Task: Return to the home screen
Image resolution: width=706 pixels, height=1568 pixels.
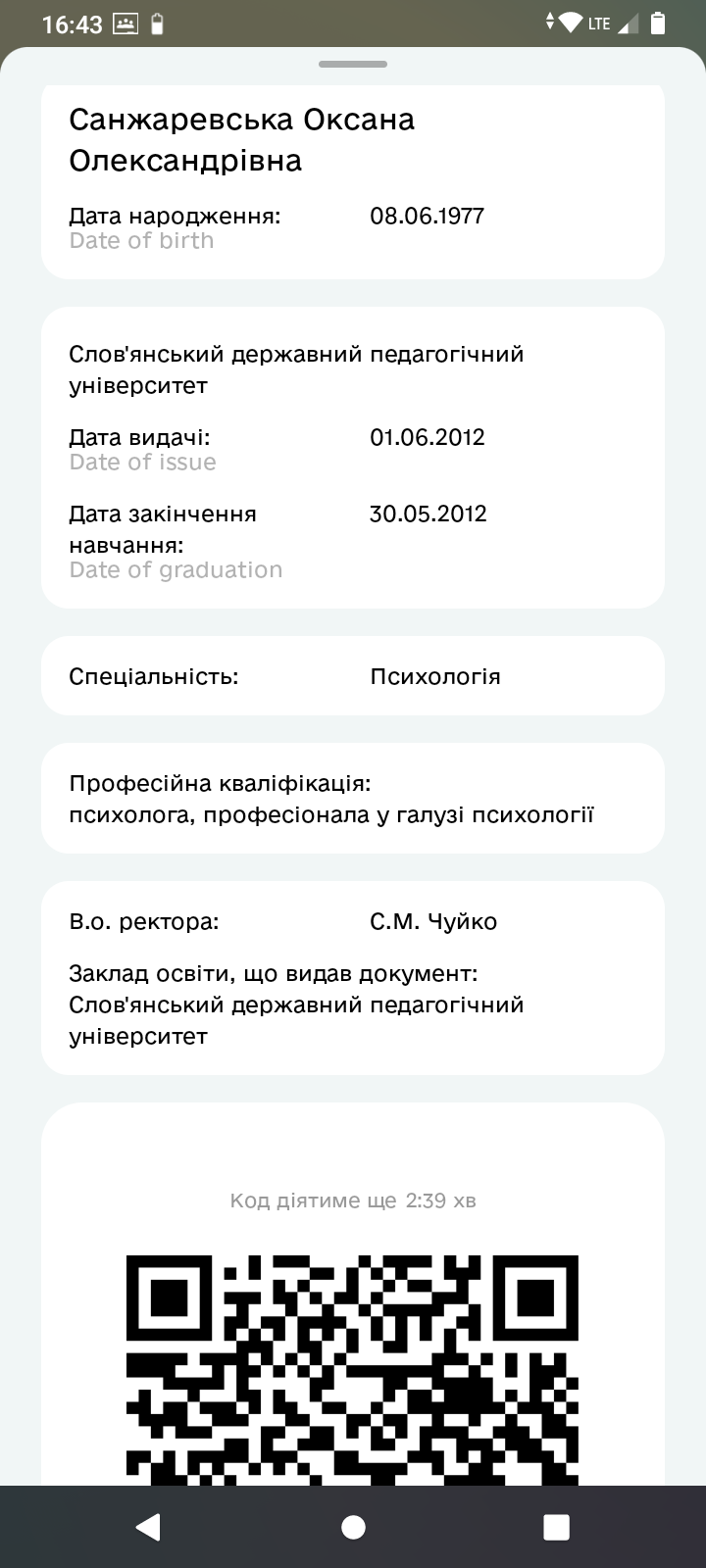Action: [353, 1527]
